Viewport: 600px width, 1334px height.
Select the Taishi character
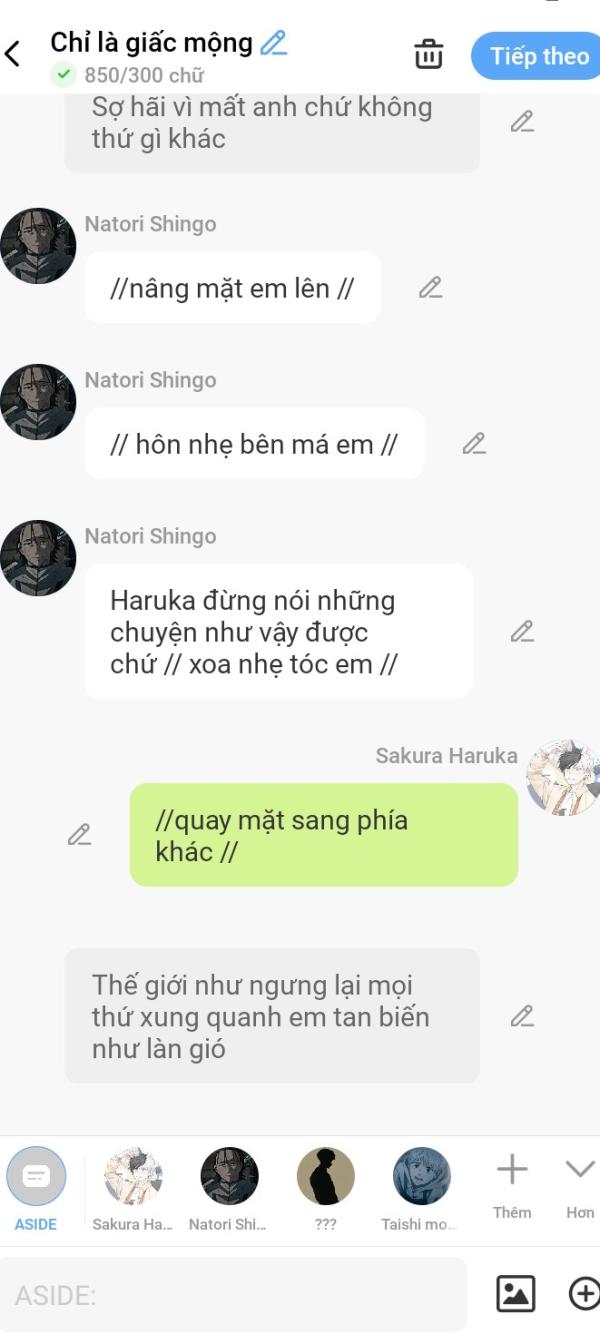tap(421, 1189)
